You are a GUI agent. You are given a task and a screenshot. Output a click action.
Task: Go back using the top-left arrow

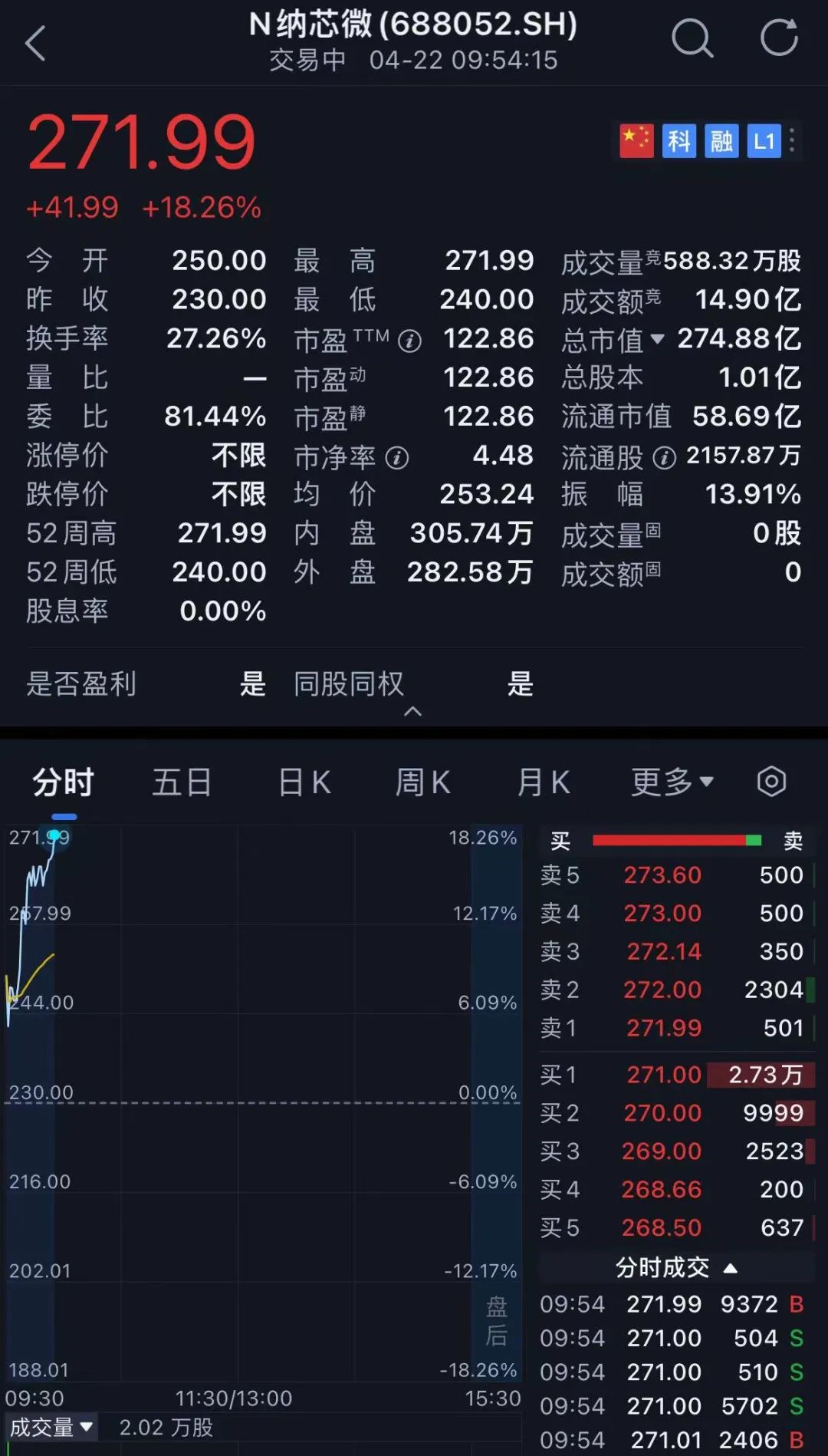click(x=36, y=43)
